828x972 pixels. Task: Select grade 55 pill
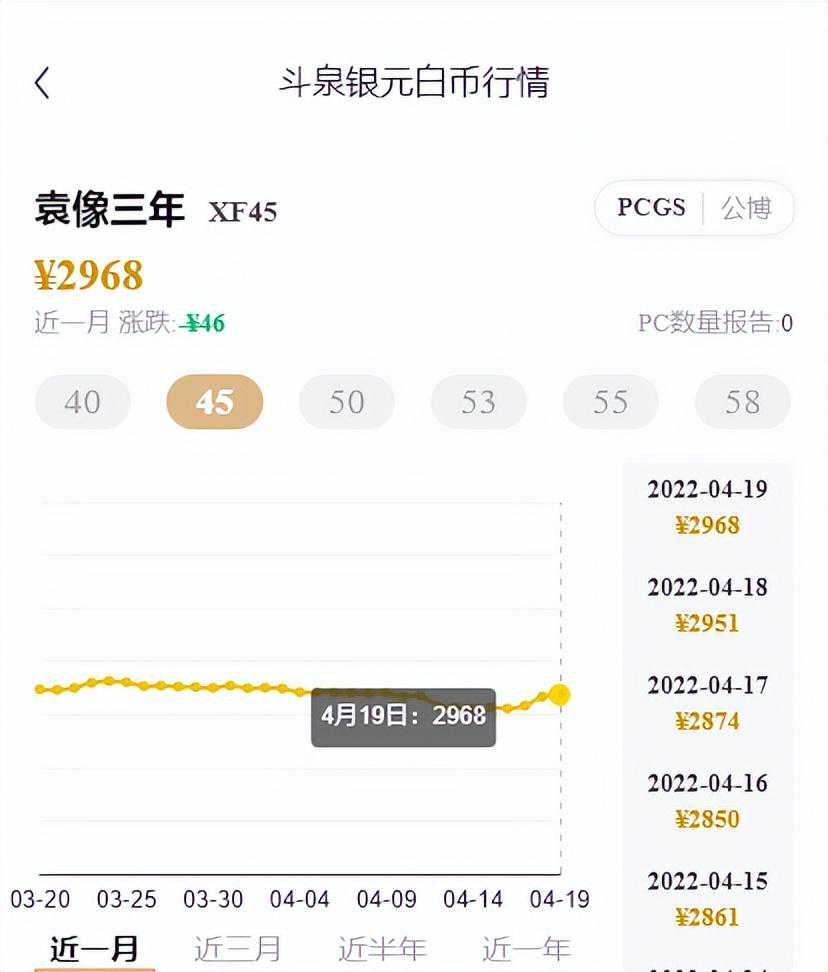[610, 402]
